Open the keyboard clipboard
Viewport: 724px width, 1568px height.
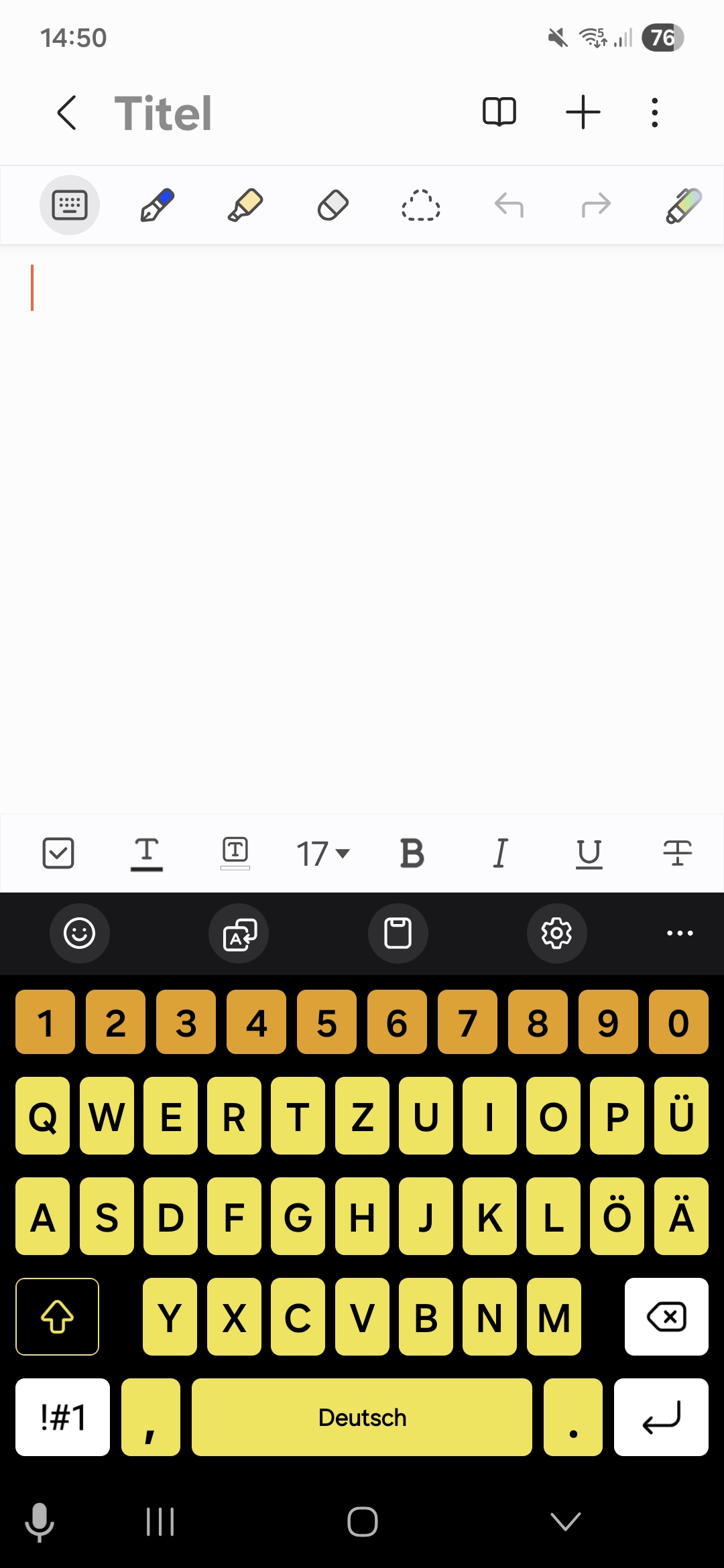(x=398, y=933)
